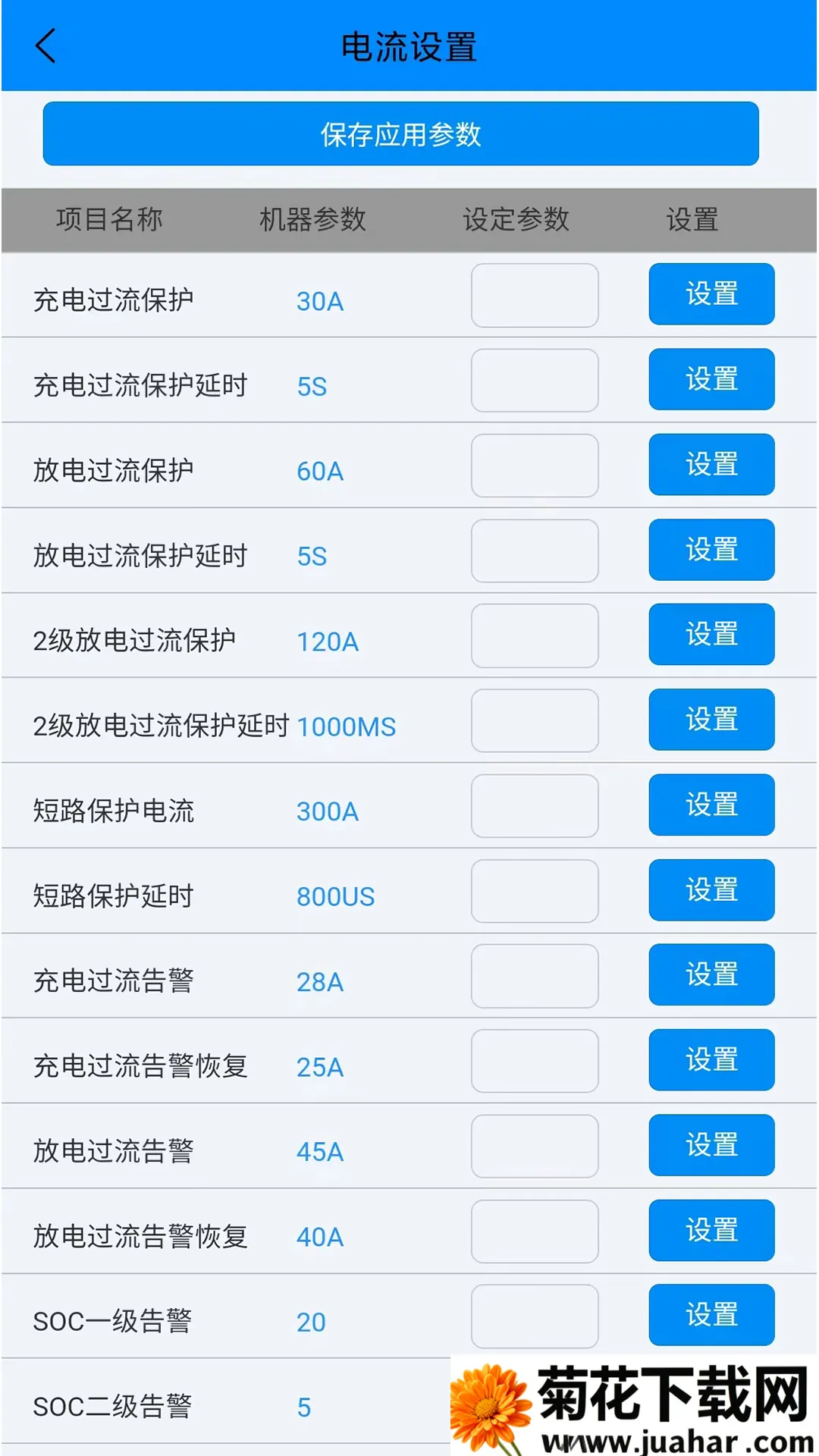Screen dimensions: 819x1456
Task: Click 设置 for SOC一级告警
Action: pyautogui.click(x=711, y=1316)
